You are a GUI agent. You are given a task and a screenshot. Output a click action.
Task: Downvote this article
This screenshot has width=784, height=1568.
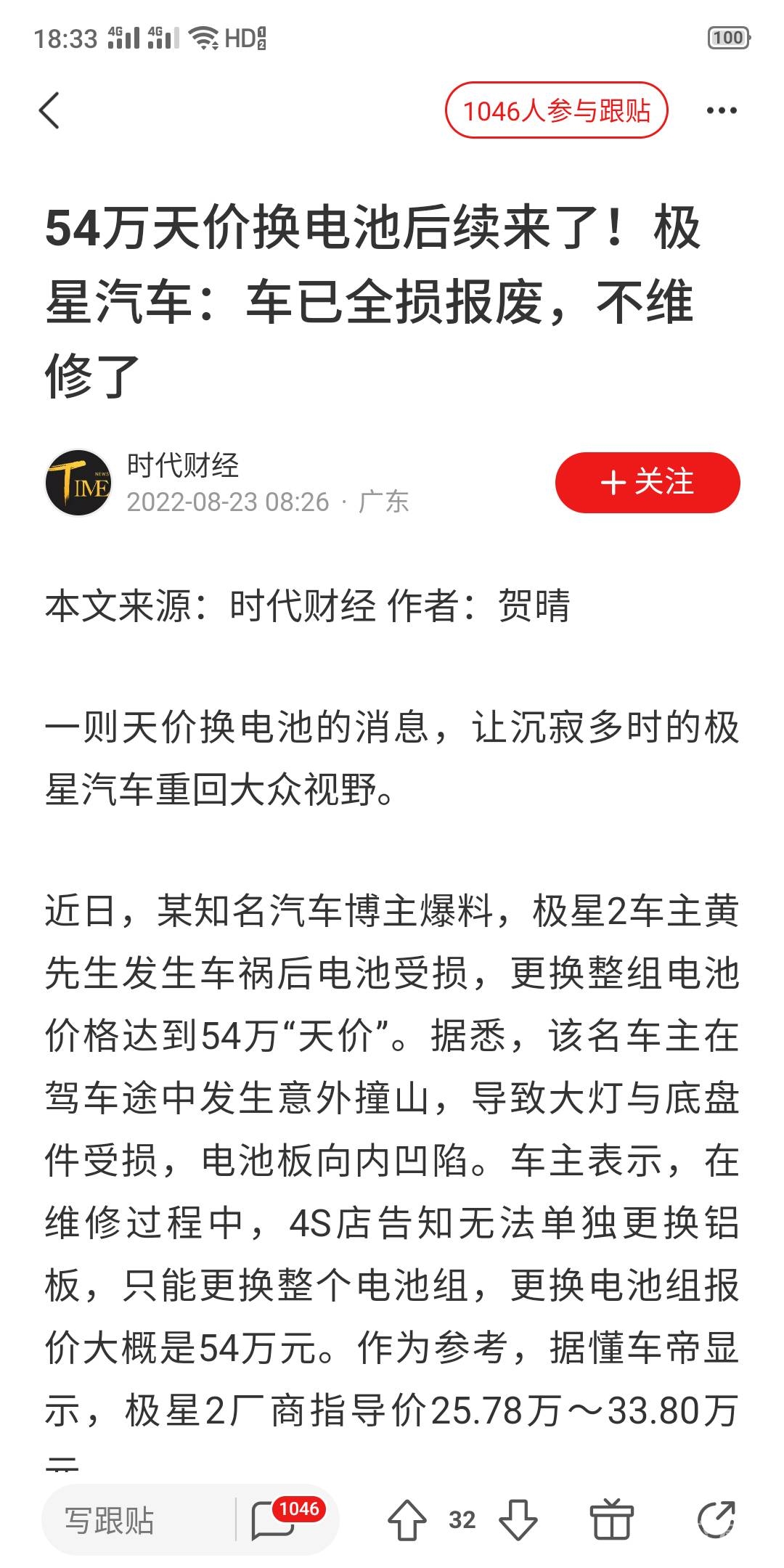click(x=518, y=1519)
